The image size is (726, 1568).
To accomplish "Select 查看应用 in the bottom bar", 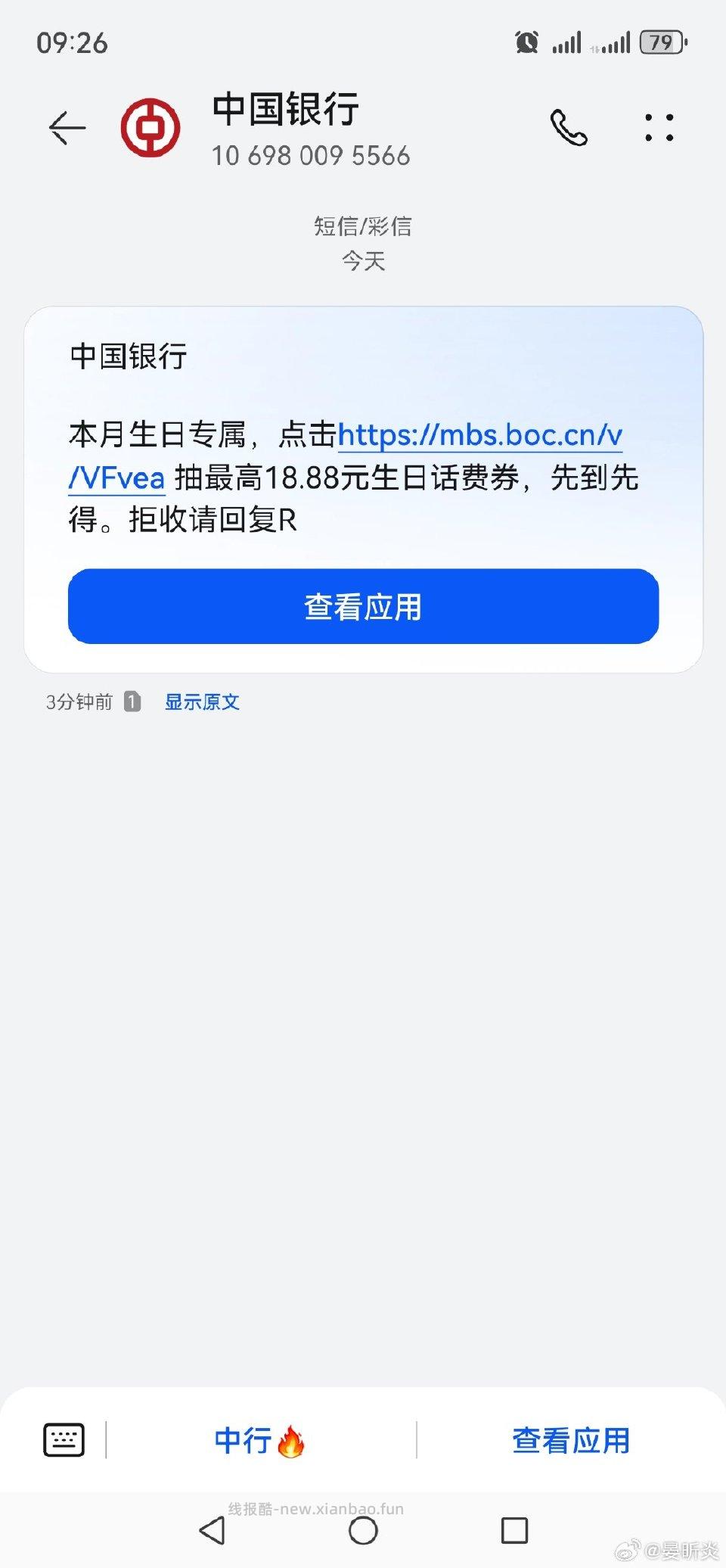I will 570,1440.
